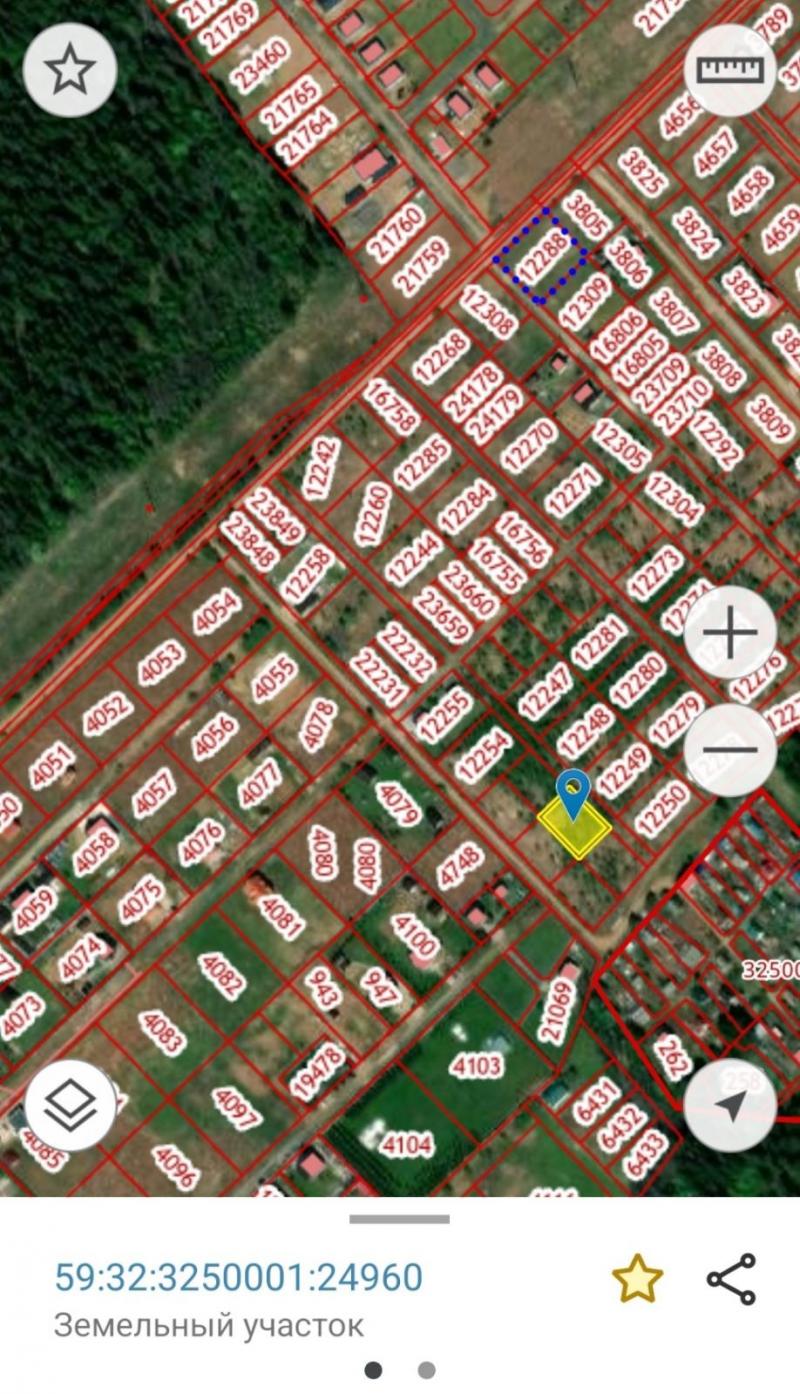Add parcel 59:32:3250001:24960 to favorites
800x1394 pixels.
pos(637,1279)
